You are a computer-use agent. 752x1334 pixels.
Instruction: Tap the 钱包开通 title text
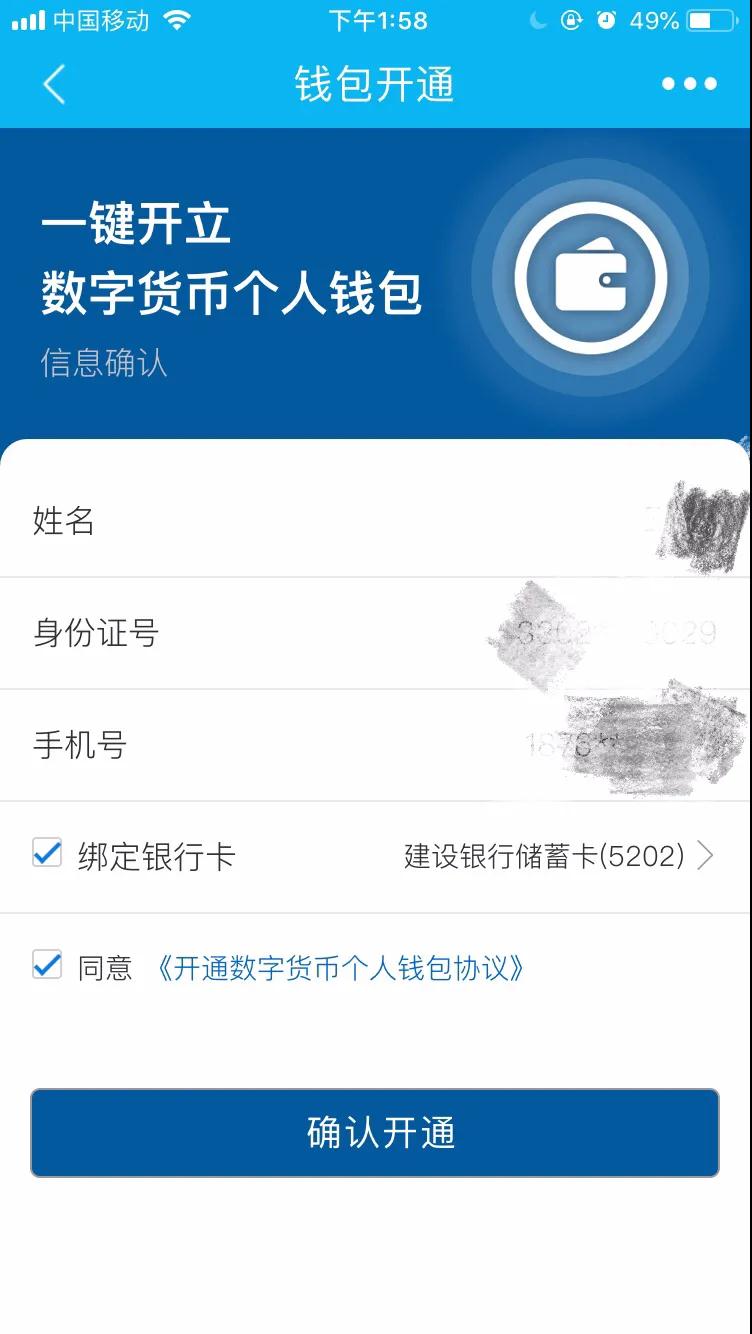tap(376, 86)
